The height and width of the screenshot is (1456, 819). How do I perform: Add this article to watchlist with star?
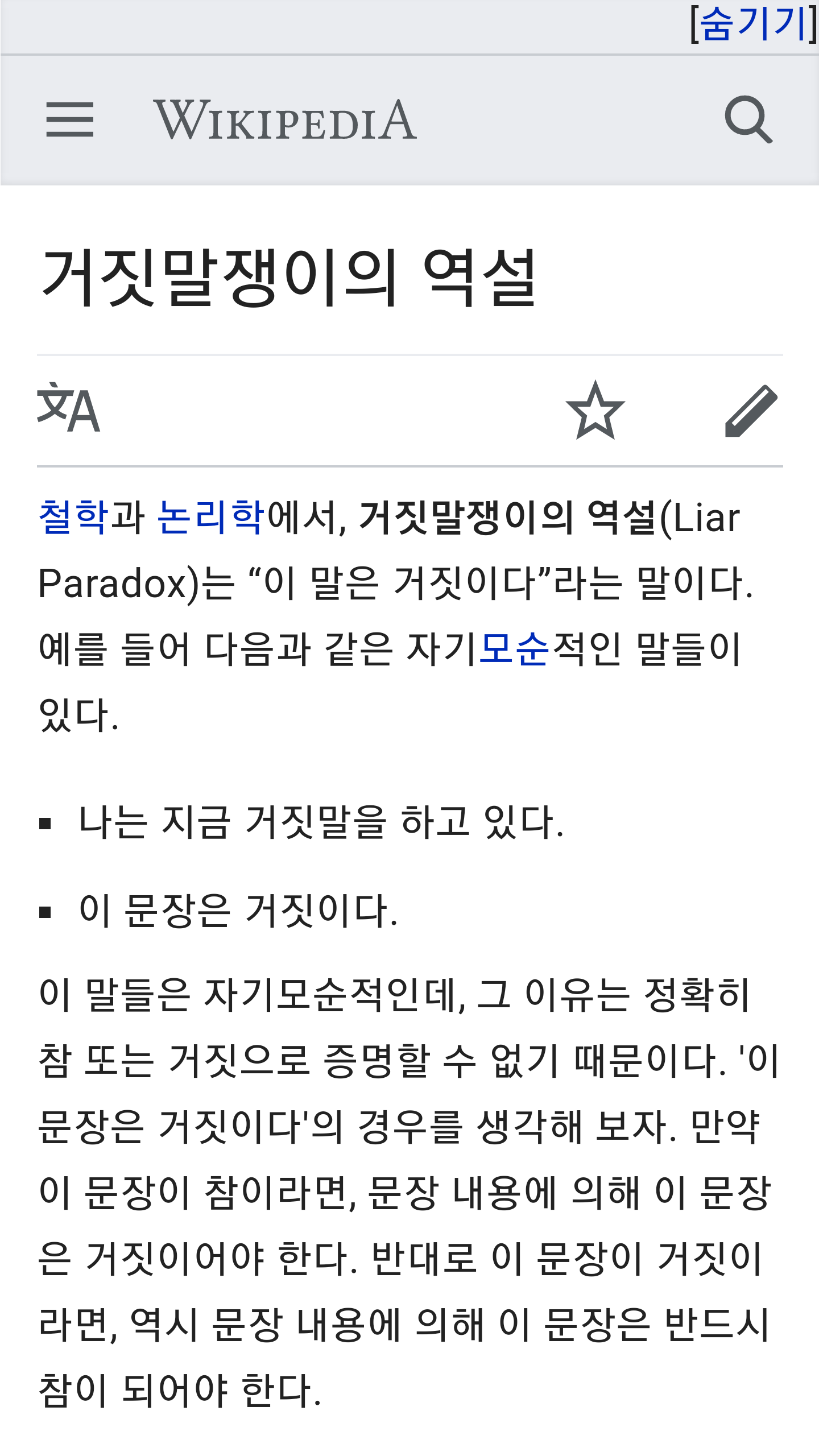click(595, 410)
